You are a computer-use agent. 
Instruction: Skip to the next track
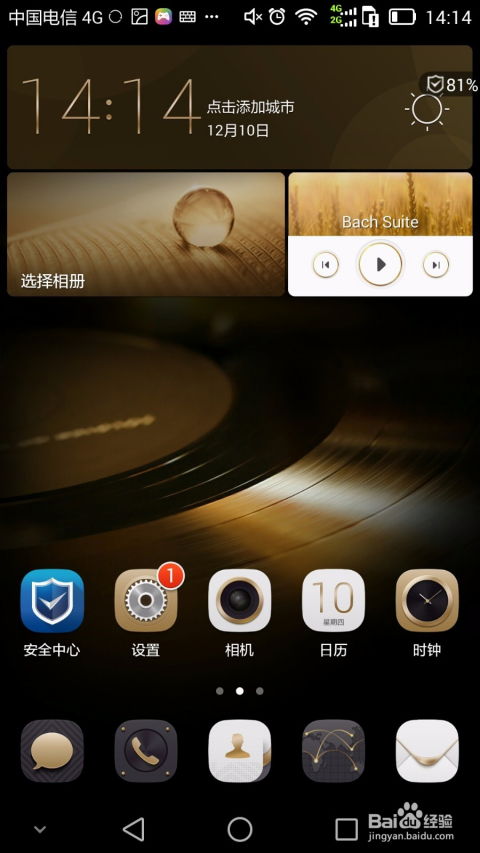436,265
